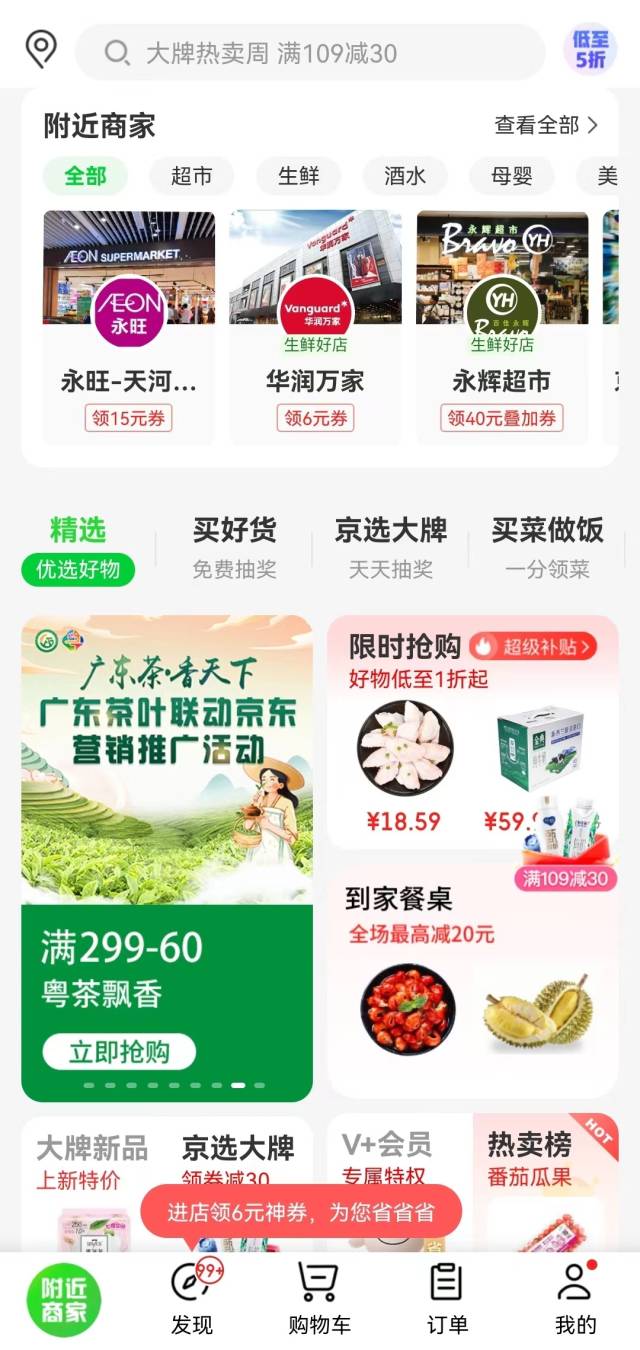
Task: Open the search box for 大牌热卖周
Action: click(310, 53)
